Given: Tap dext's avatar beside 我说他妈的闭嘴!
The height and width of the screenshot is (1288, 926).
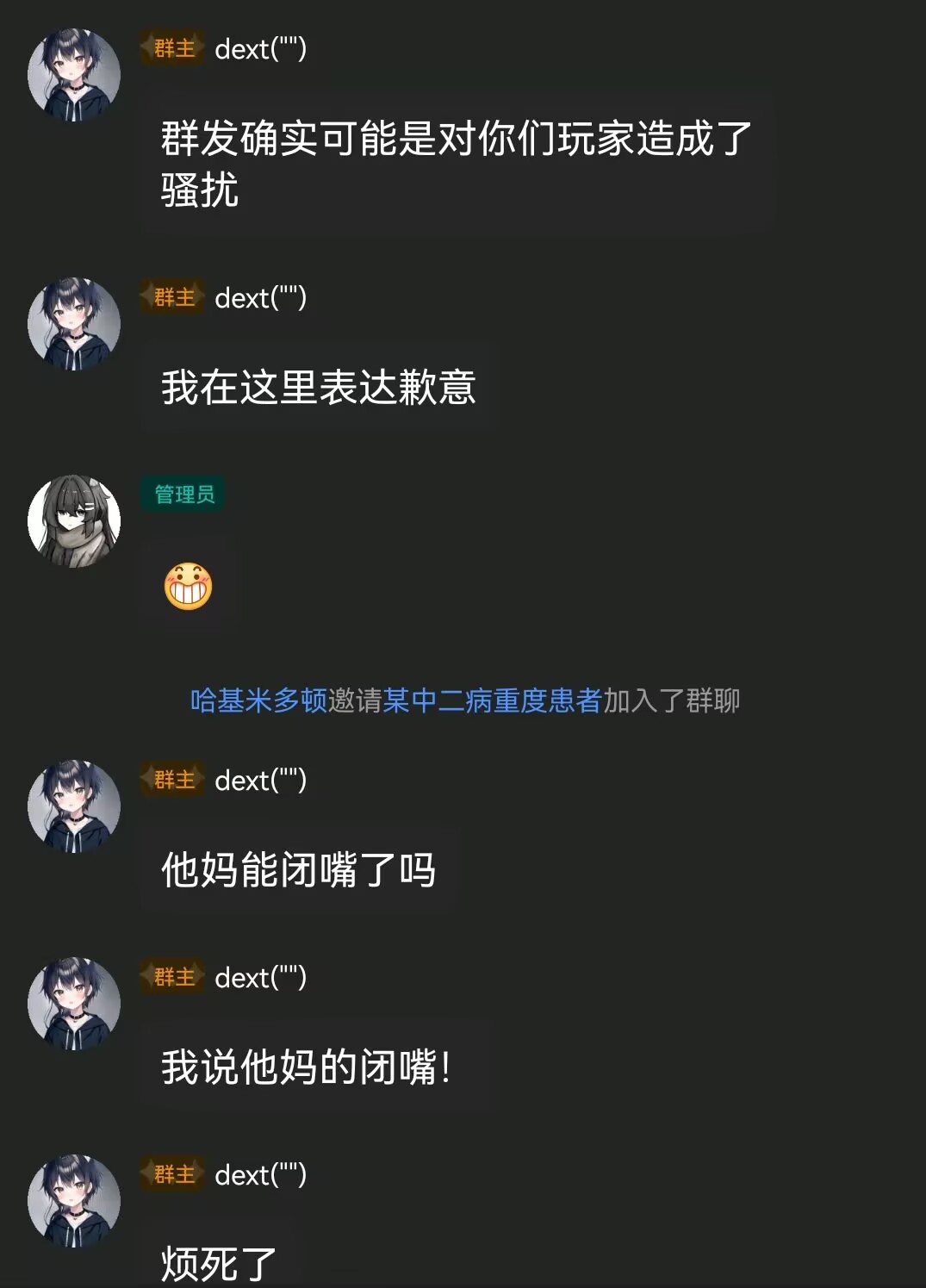Looking at the screenshot, I should point(74,1003).
